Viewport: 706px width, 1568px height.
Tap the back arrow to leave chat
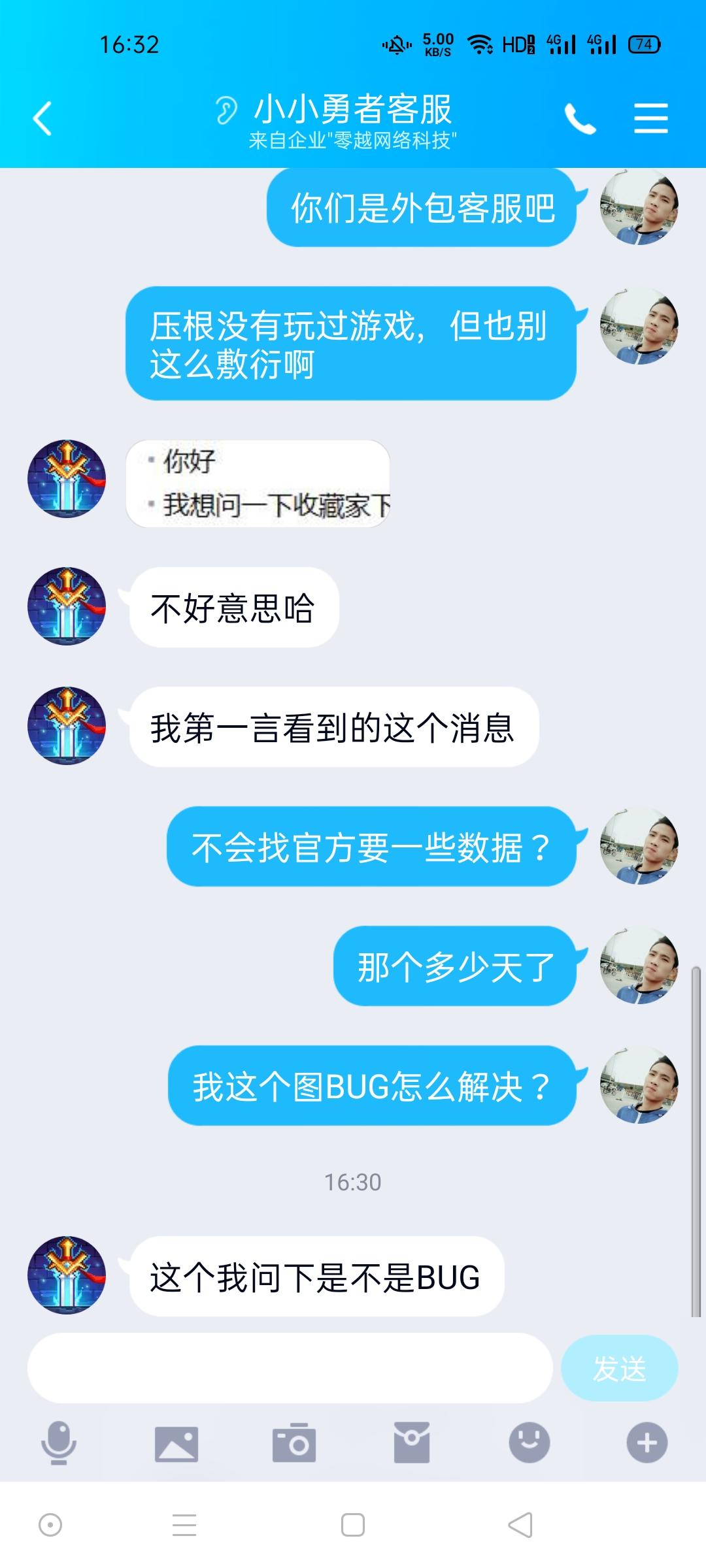click(42, 119)
